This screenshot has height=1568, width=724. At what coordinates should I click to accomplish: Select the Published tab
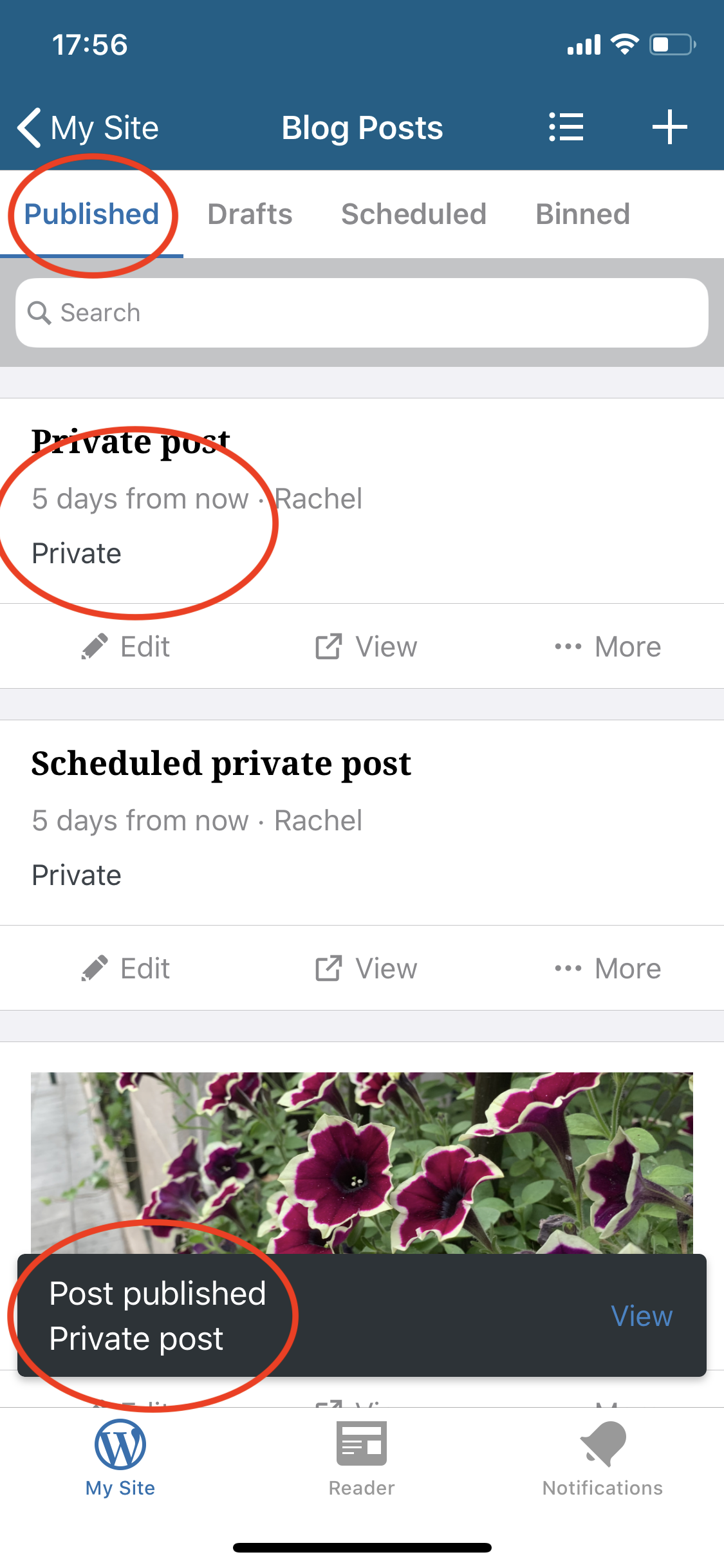(x=91, y=214)
